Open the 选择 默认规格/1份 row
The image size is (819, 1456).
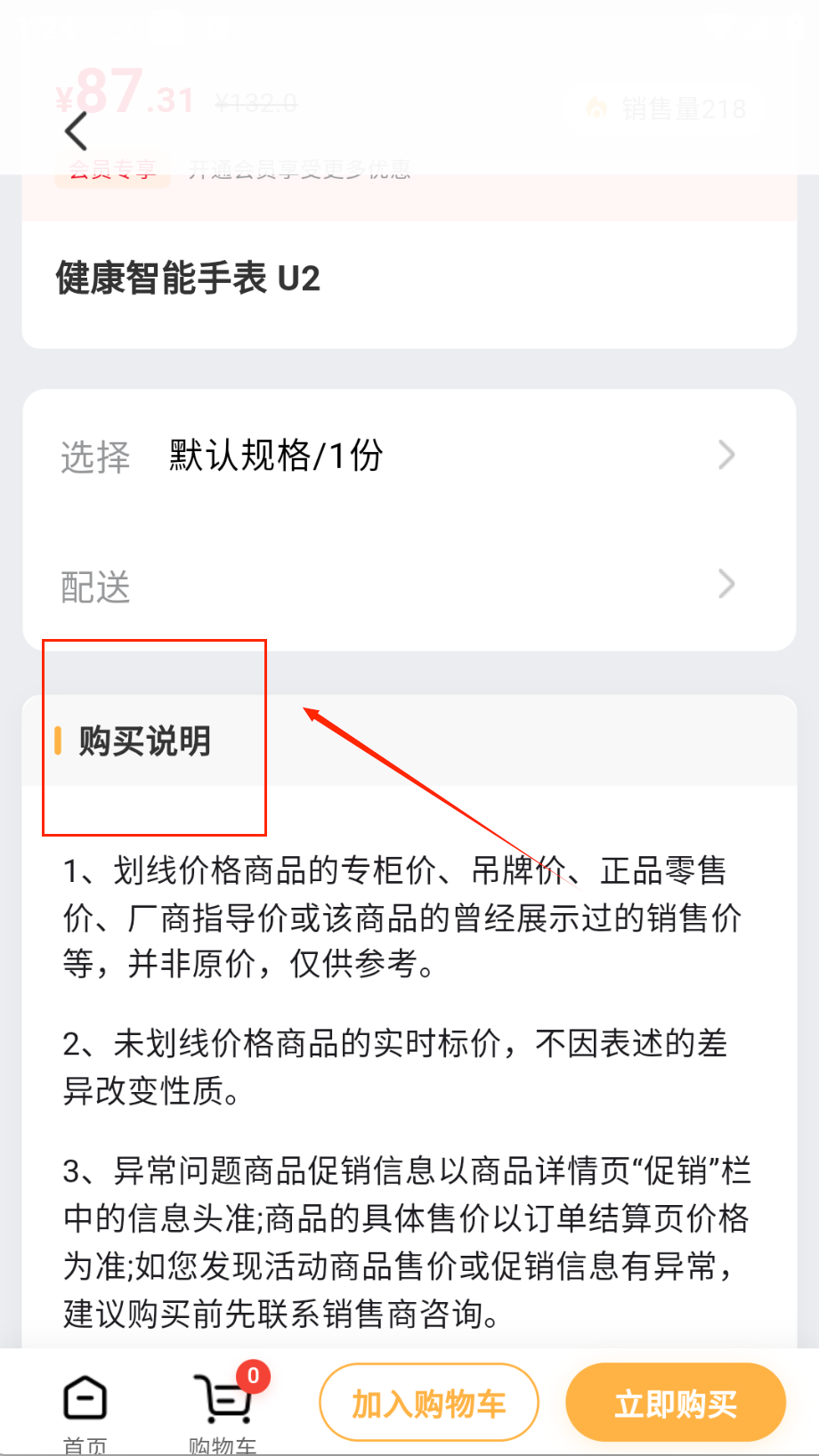409,456
